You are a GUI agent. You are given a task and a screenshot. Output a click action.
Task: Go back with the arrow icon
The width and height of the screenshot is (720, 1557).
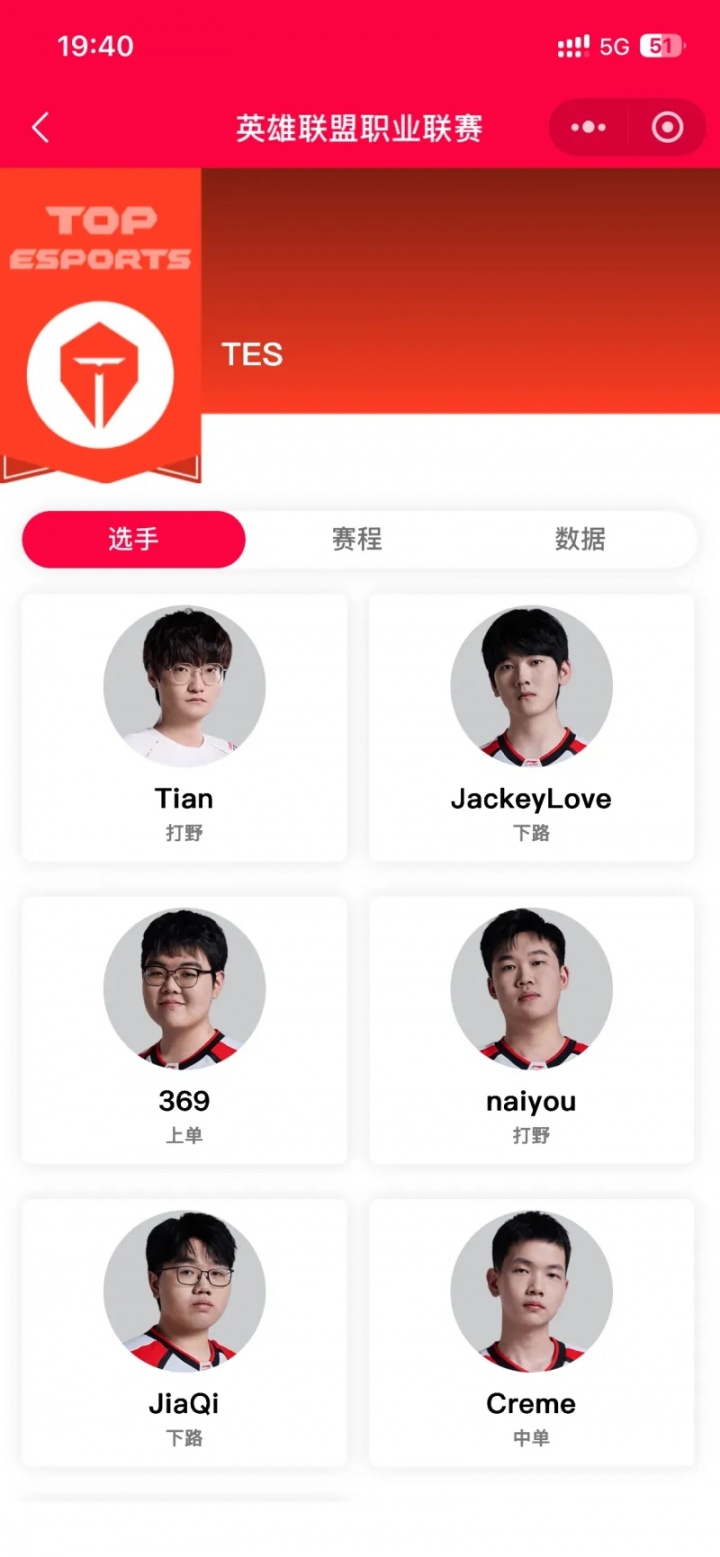coord(40,128)
